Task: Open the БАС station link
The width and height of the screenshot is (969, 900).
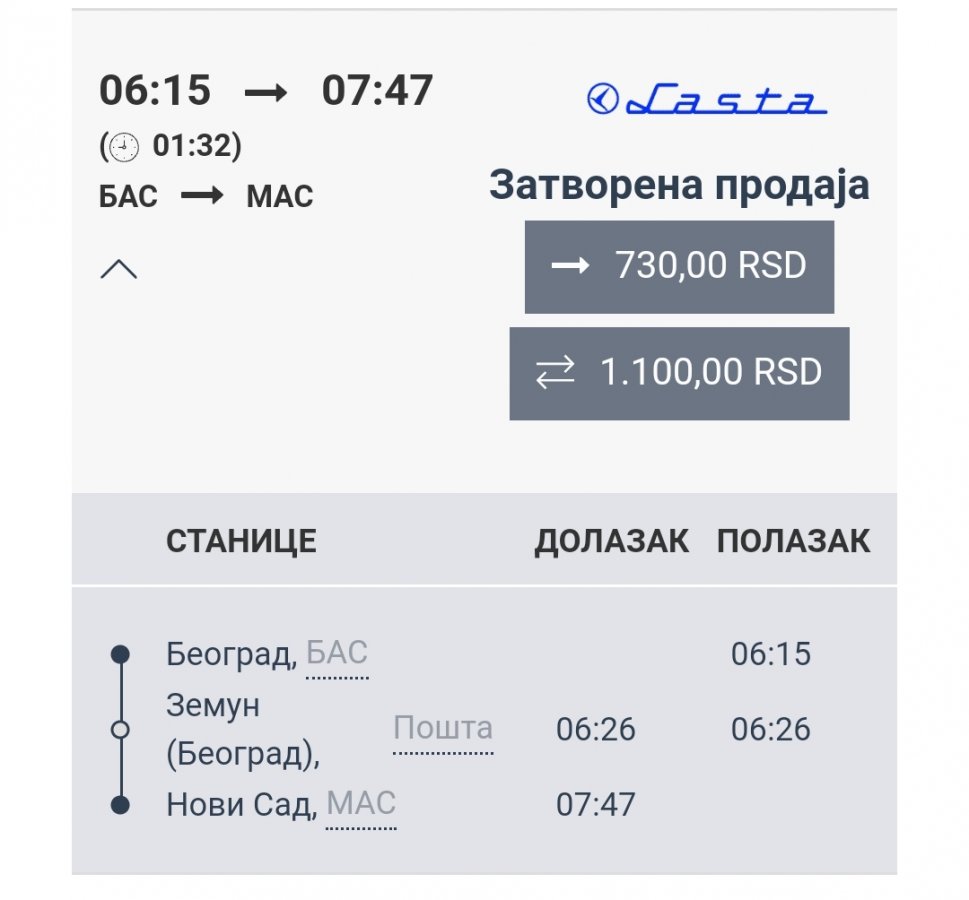Action: [x=337, y=655]
